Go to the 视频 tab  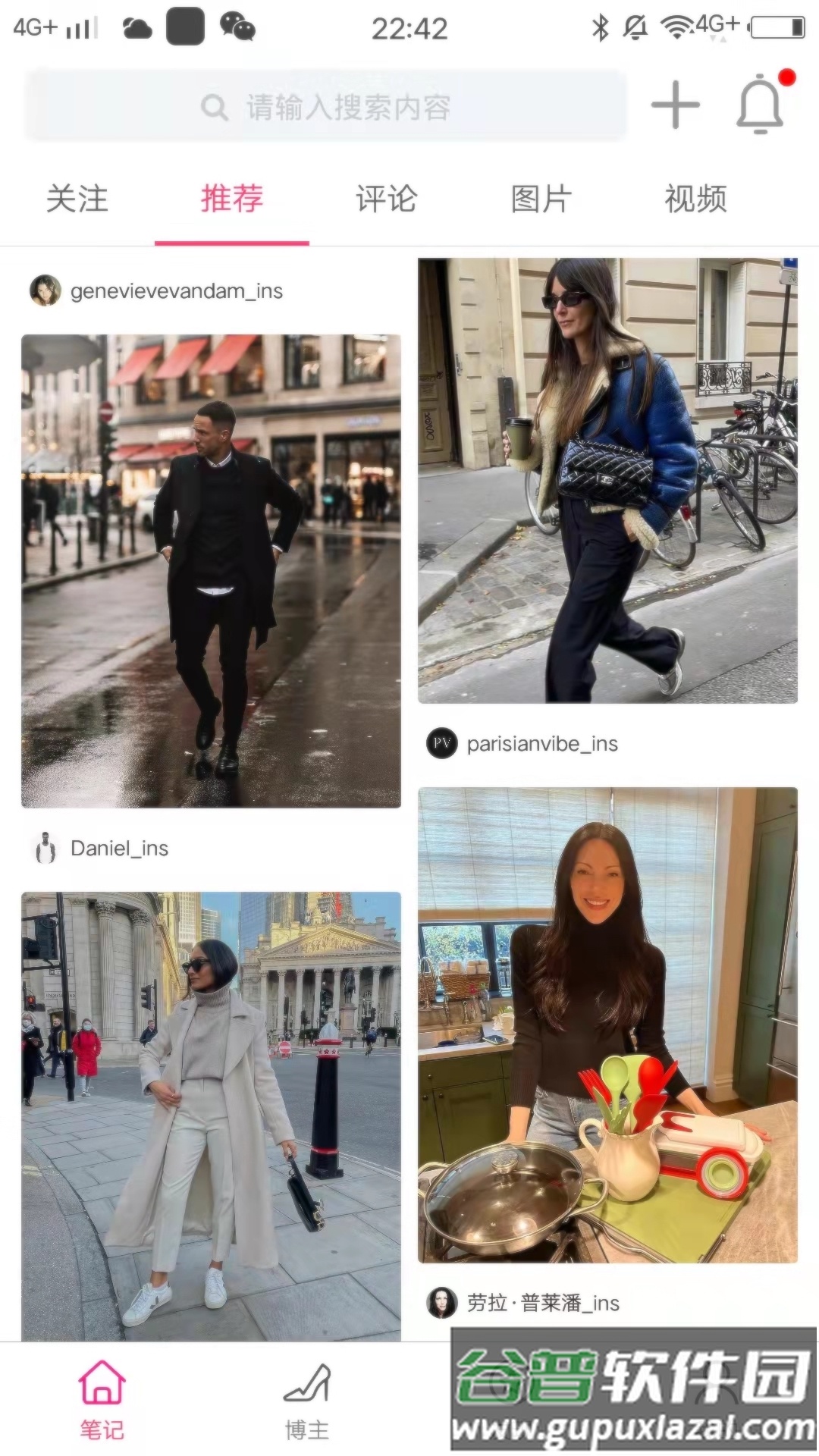coord(695,199)
